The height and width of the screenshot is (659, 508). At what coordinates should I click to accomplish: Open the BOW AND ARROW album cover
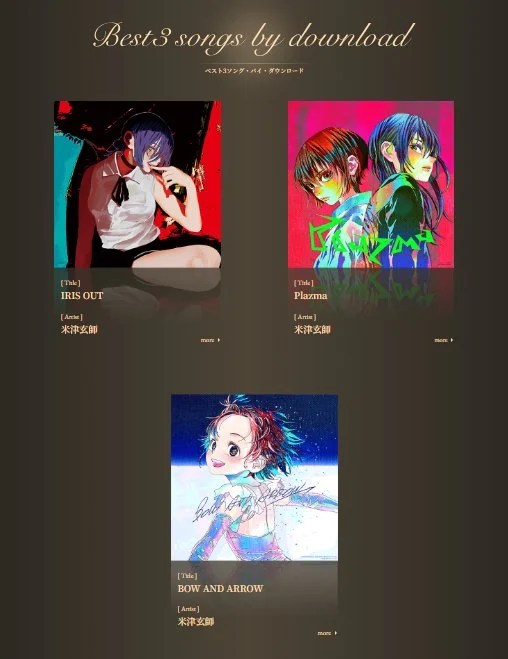pyautogui.click(x=254, y=477)
